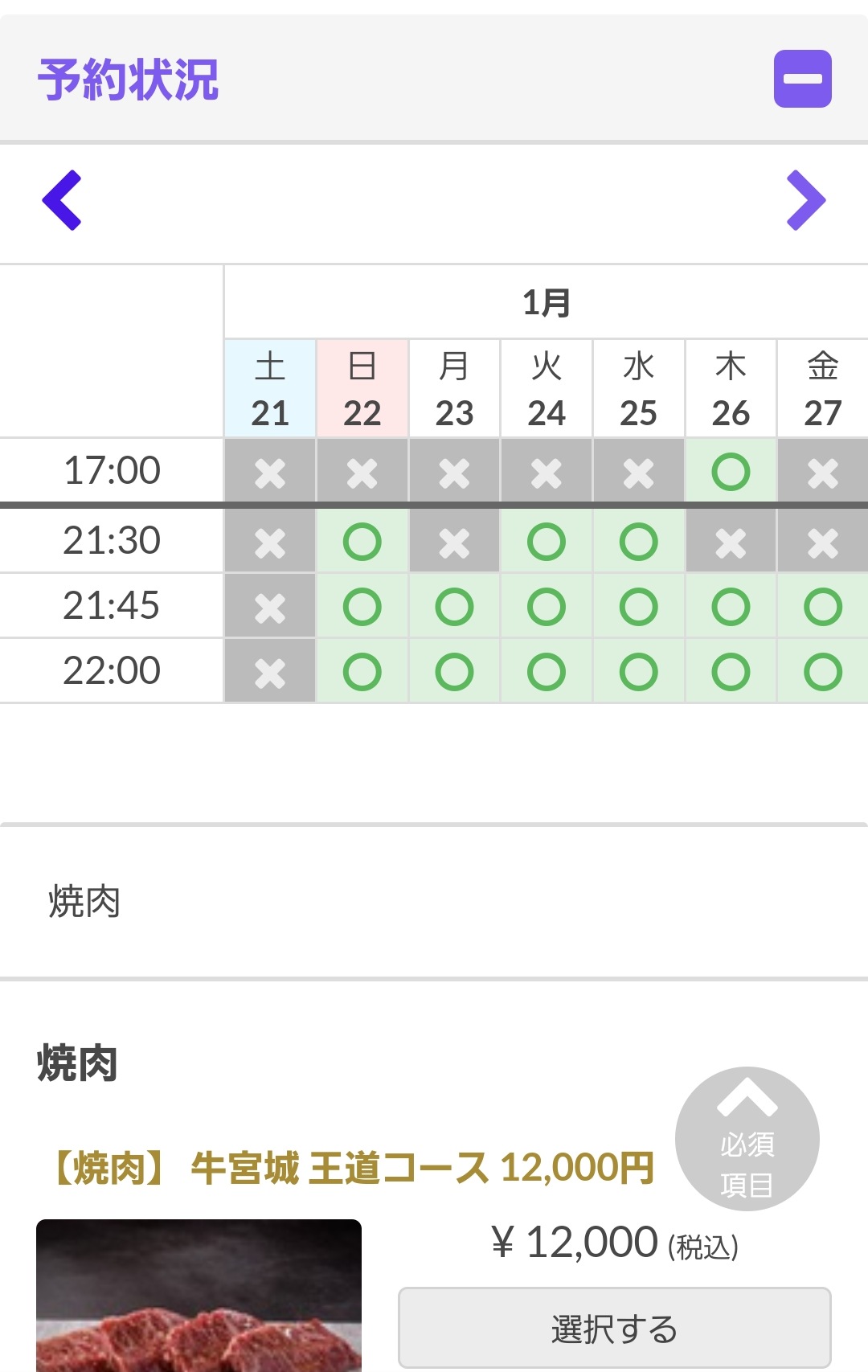Screen dimensions: 868x1372
Task: Collapse the 予約状況 section with minus button
Action: click(x=802, y=79)
